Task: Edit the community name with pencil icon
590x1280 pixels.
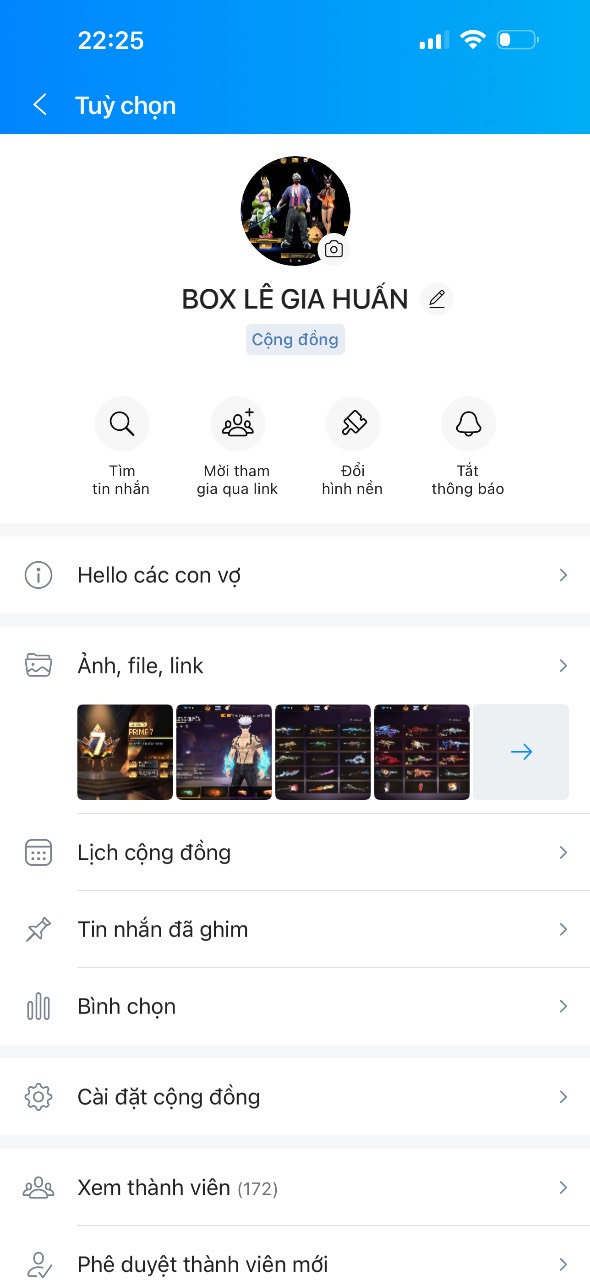Action: click(x=436, y=298)
